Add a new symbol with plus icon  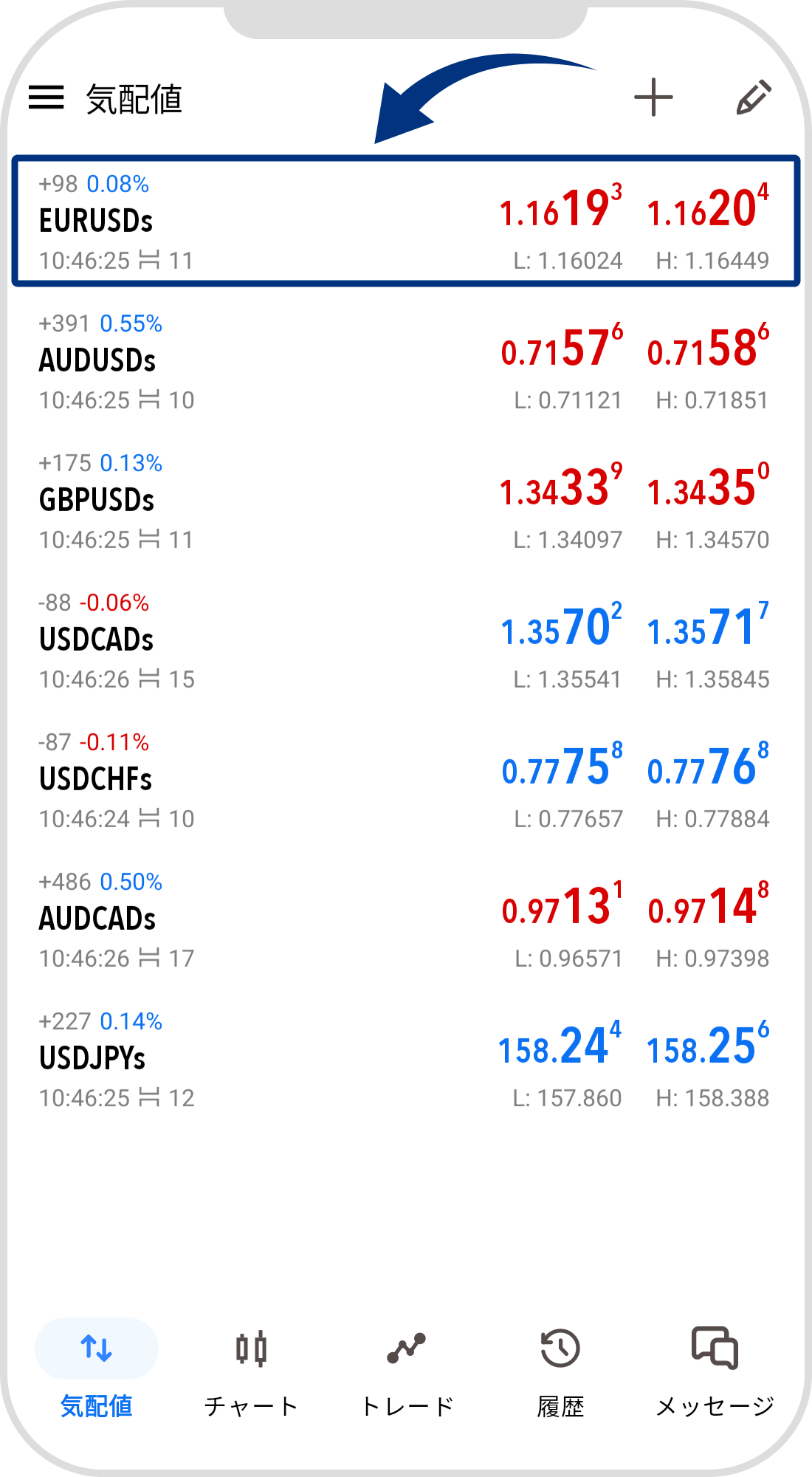tap(653, 97)
